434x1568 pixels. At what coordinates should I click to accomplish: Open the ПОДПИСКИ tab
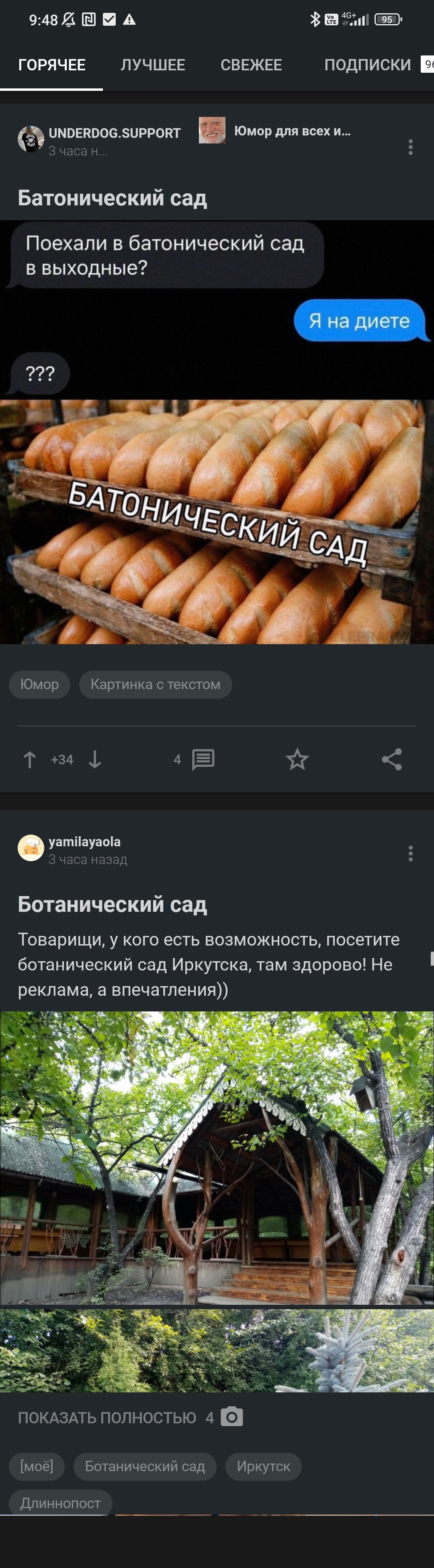pyautogui.click(x=367, y=65)
